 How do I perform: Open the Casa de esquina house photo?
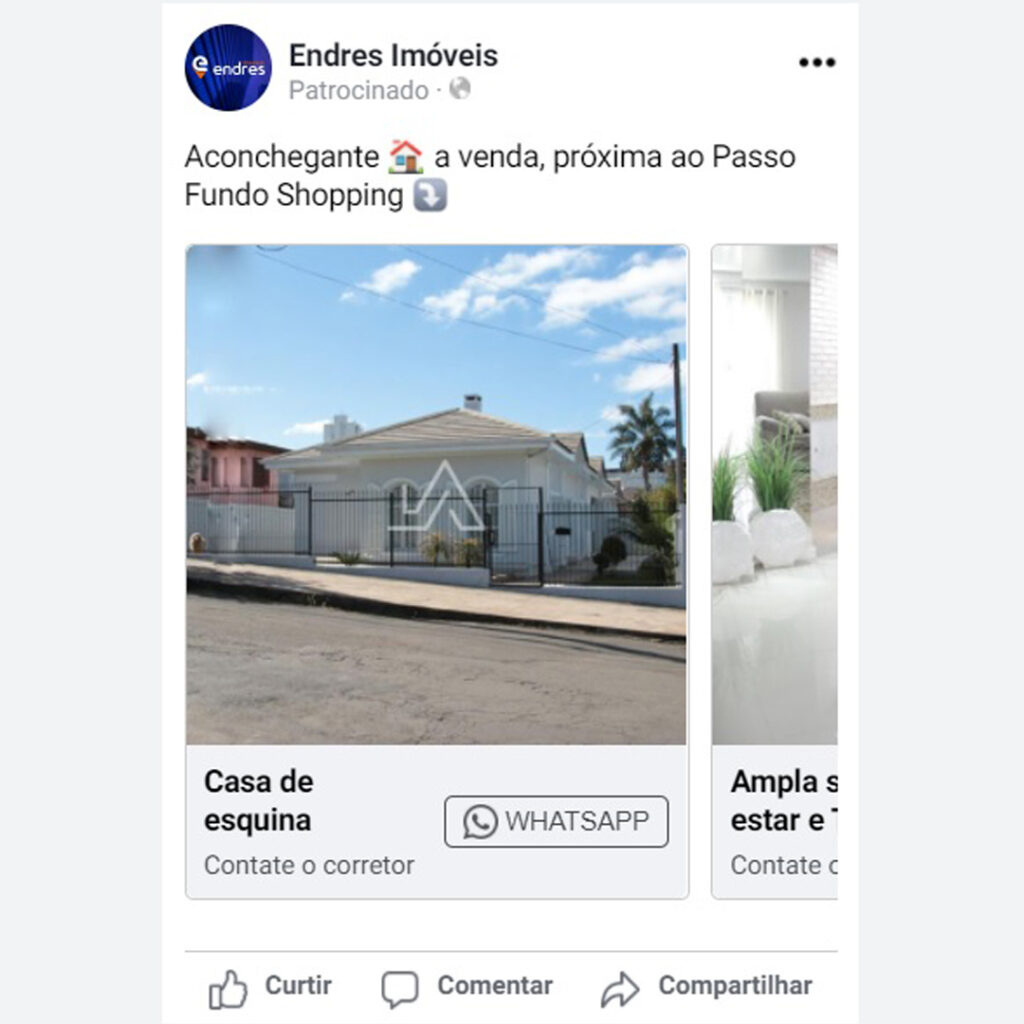[436, 494]
